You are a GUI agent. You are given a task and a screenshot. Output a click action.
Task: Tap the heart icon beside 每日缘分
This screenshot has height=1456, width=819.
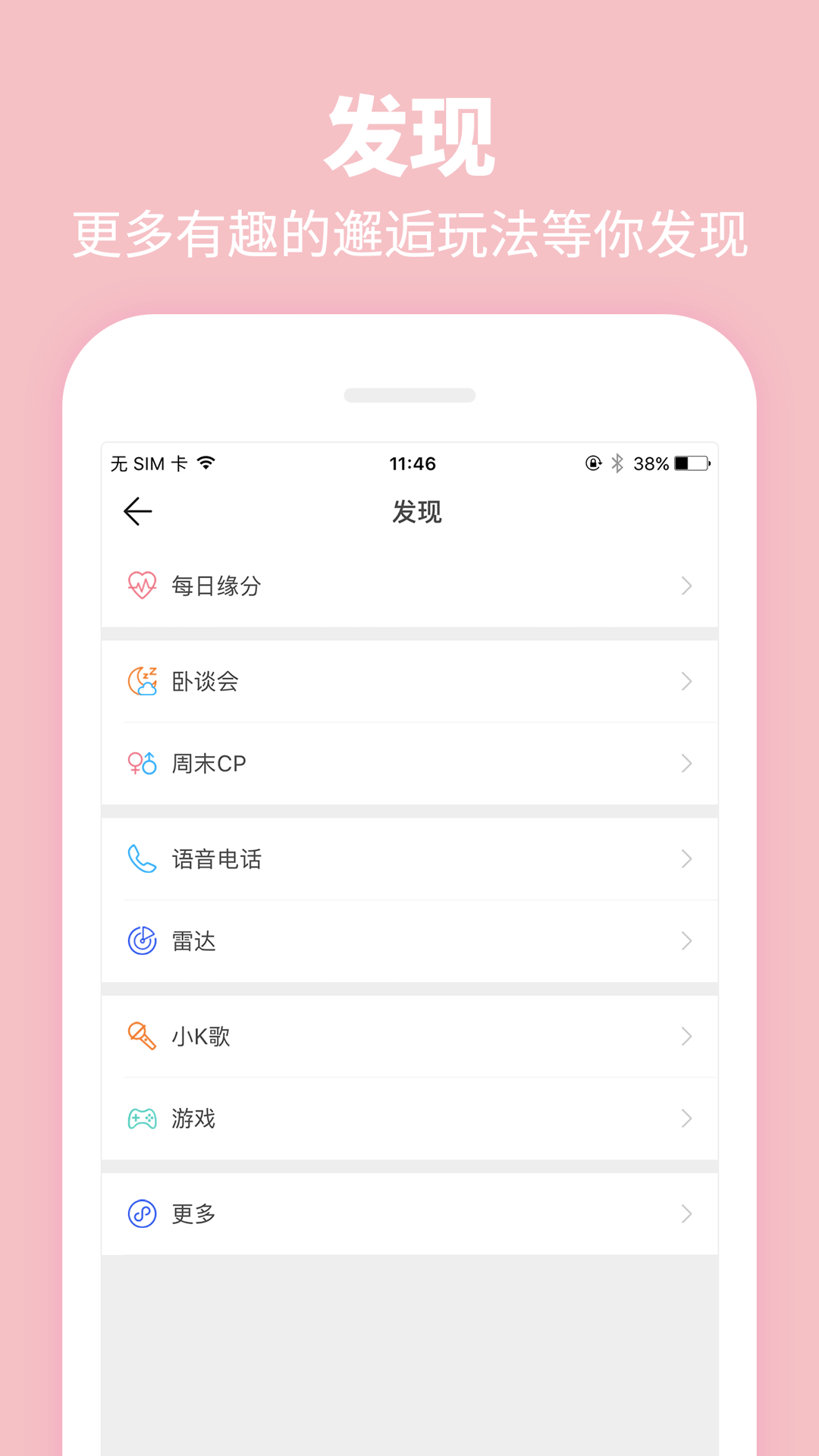point(141,585)
